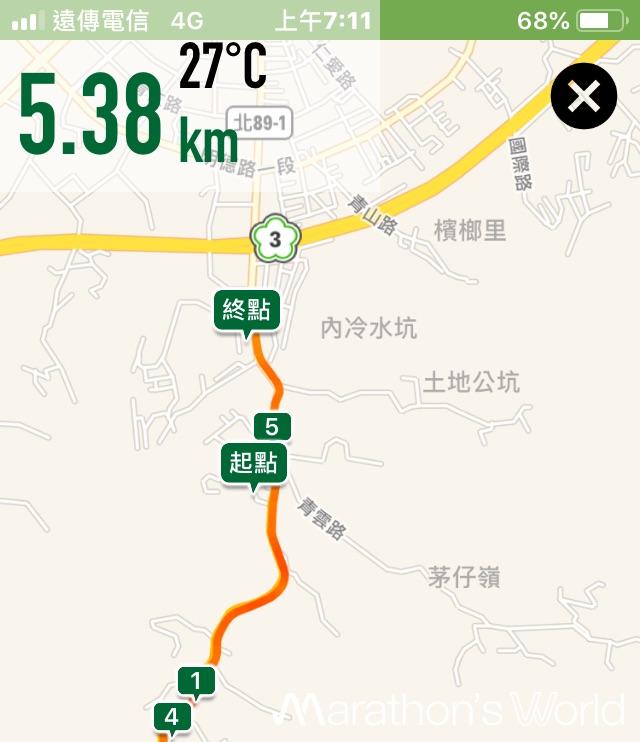Tap the 起點 start marker
640x742 pixels.
tap(254, 465)
